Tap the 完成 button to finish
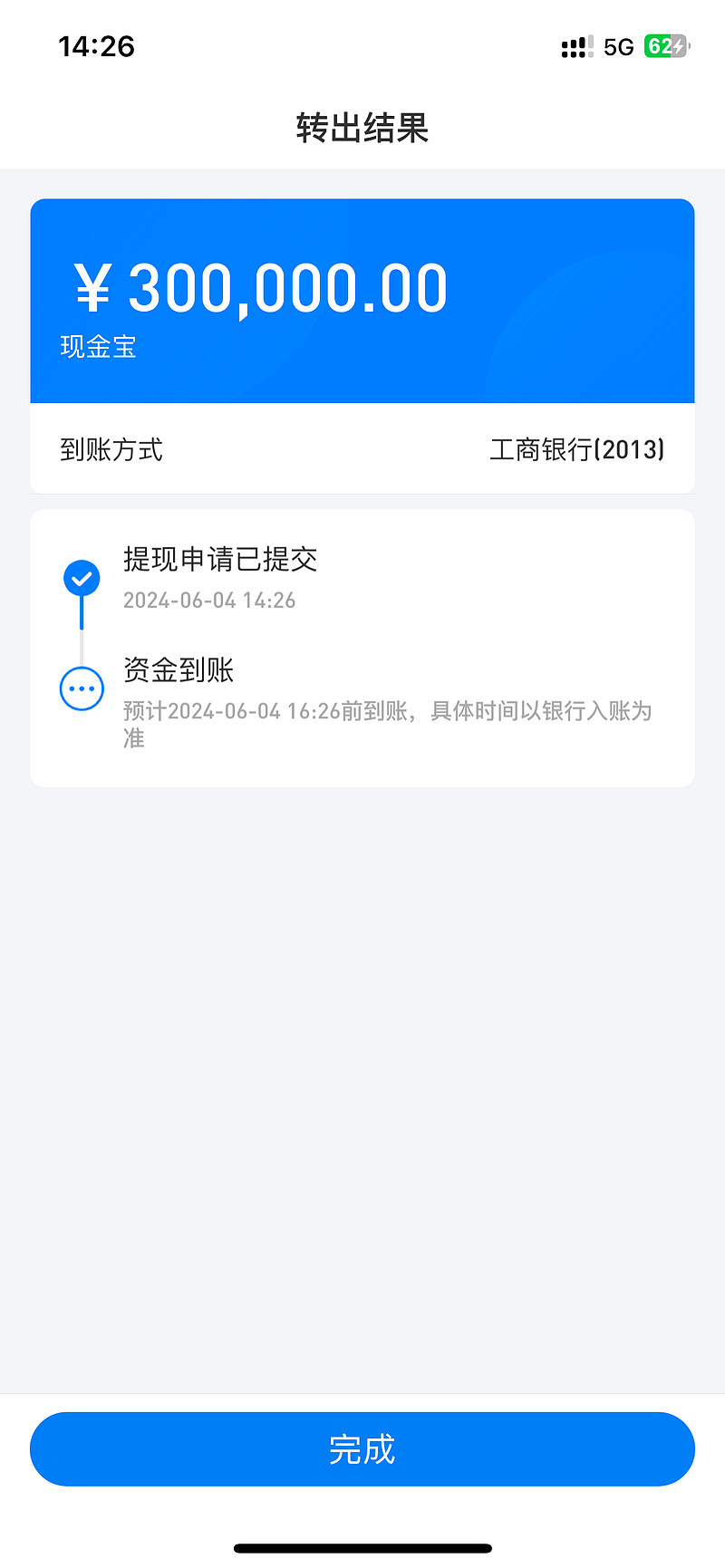This screenshot has height=1568, width=725. pos(362,1448)
